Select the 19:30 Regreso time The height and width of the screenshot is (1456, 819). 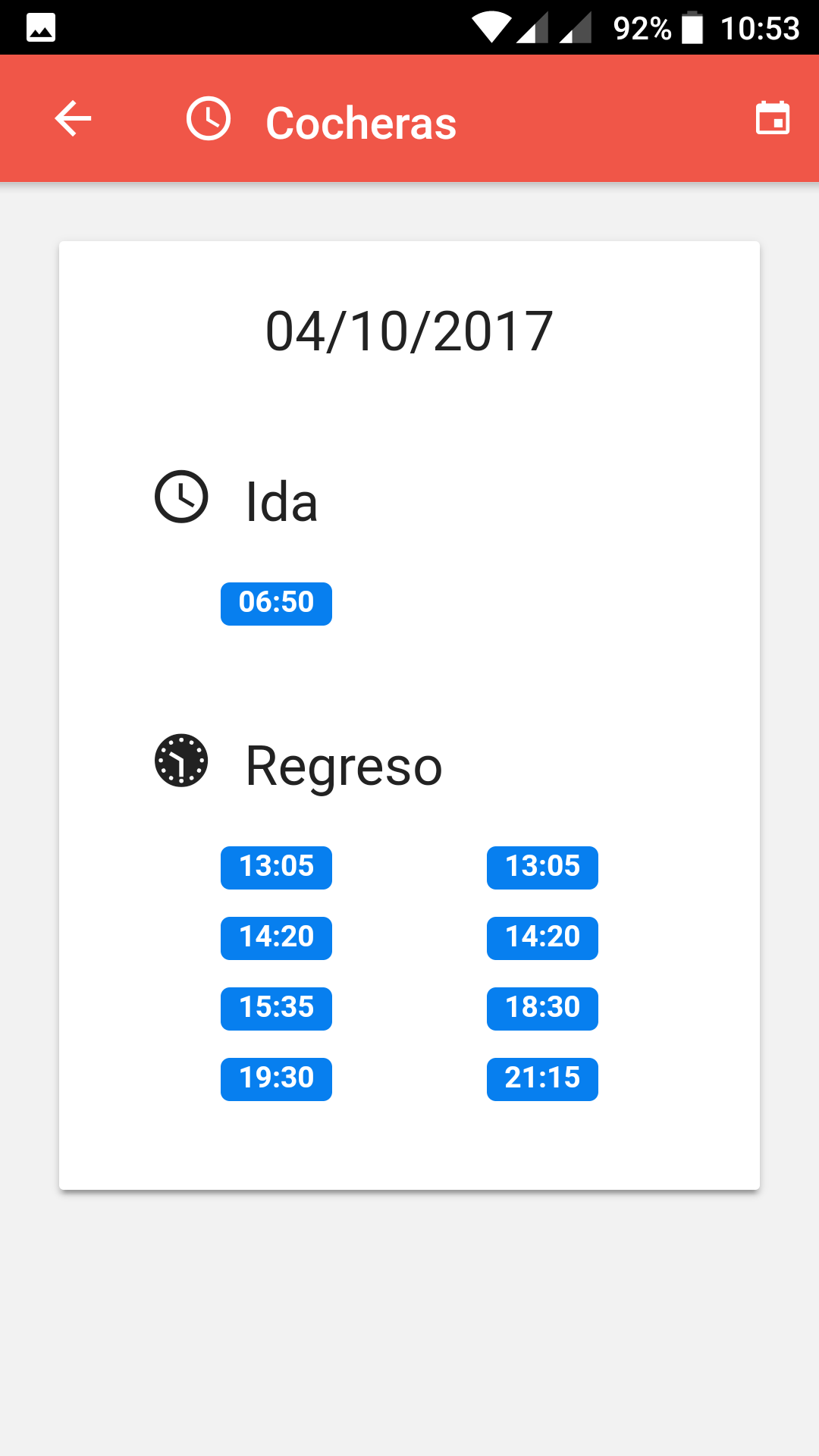click(x=276, y=1079)
